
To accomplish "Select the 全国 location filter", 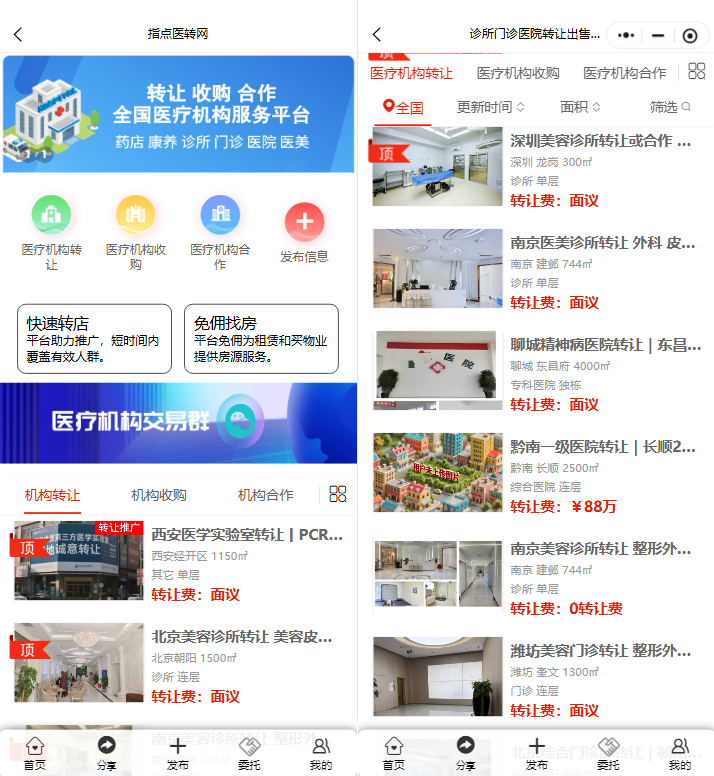I will 404,107.
